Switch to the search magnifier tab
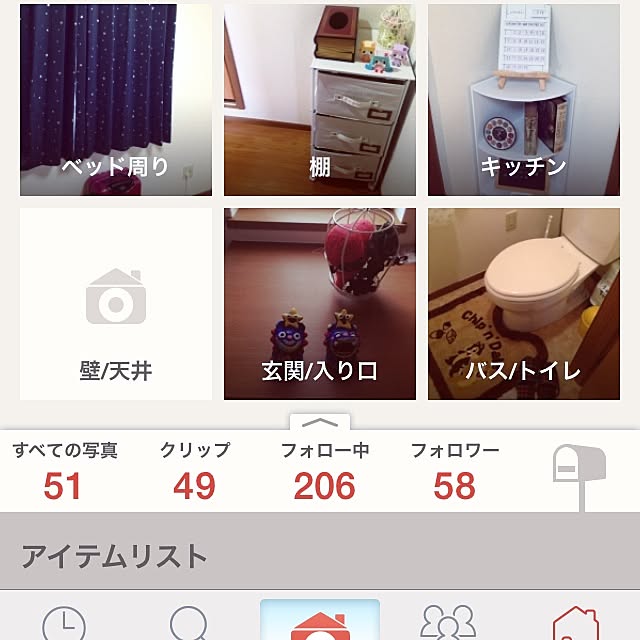This screenshot has width=640, height=640. point(190,622)
